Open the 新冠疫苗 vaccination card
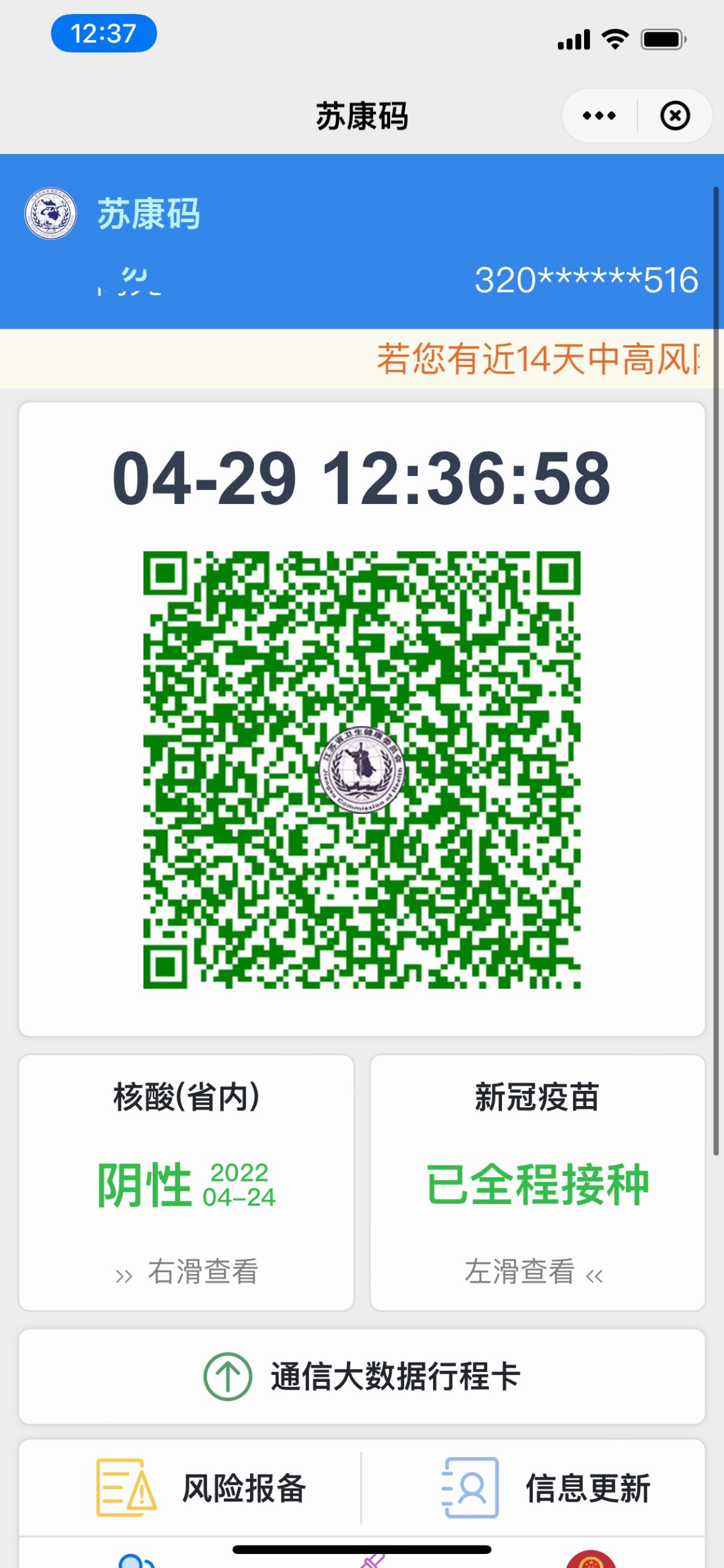 point(537,1182)
